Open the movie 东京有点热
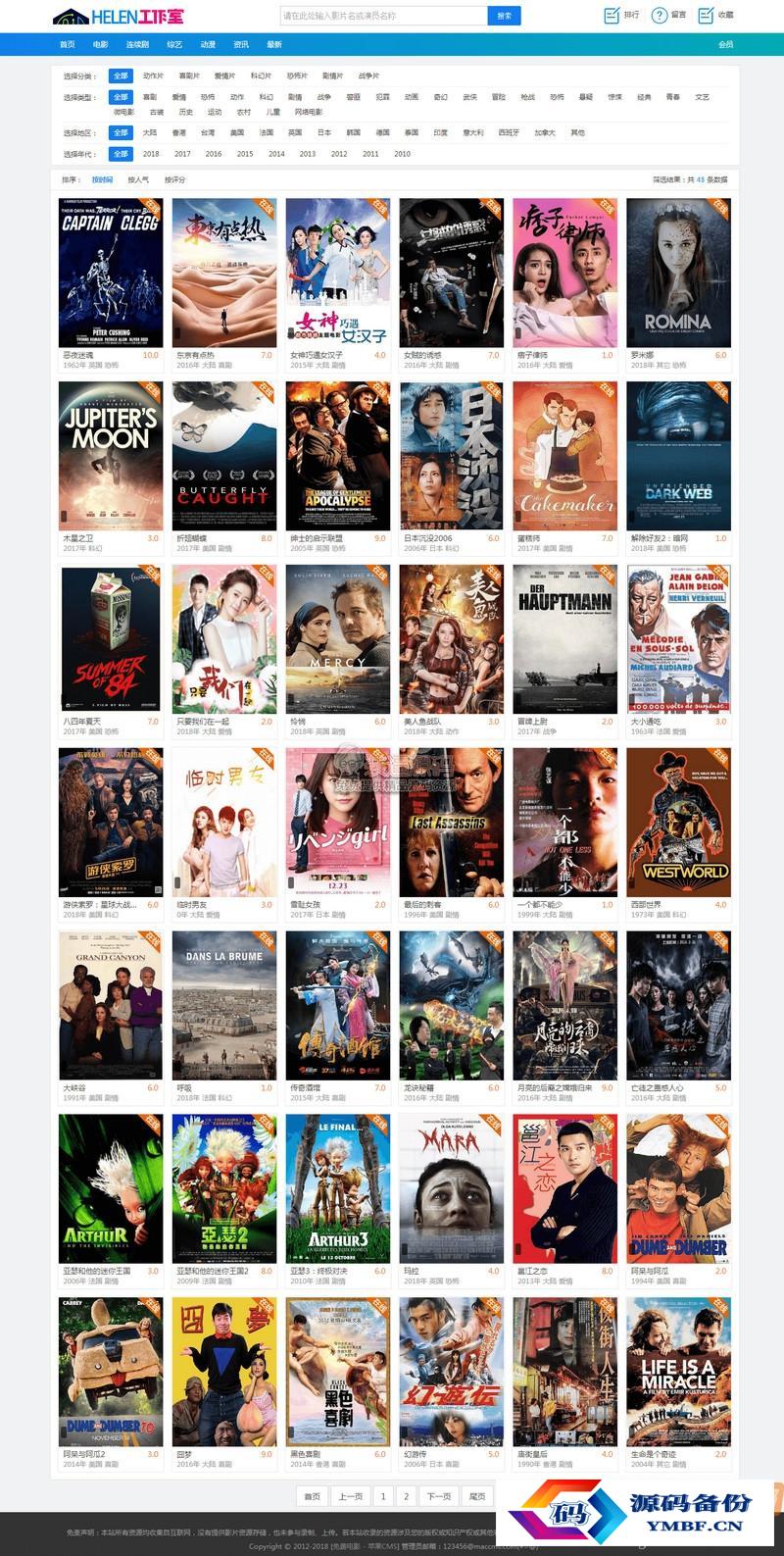 (223, 273)
